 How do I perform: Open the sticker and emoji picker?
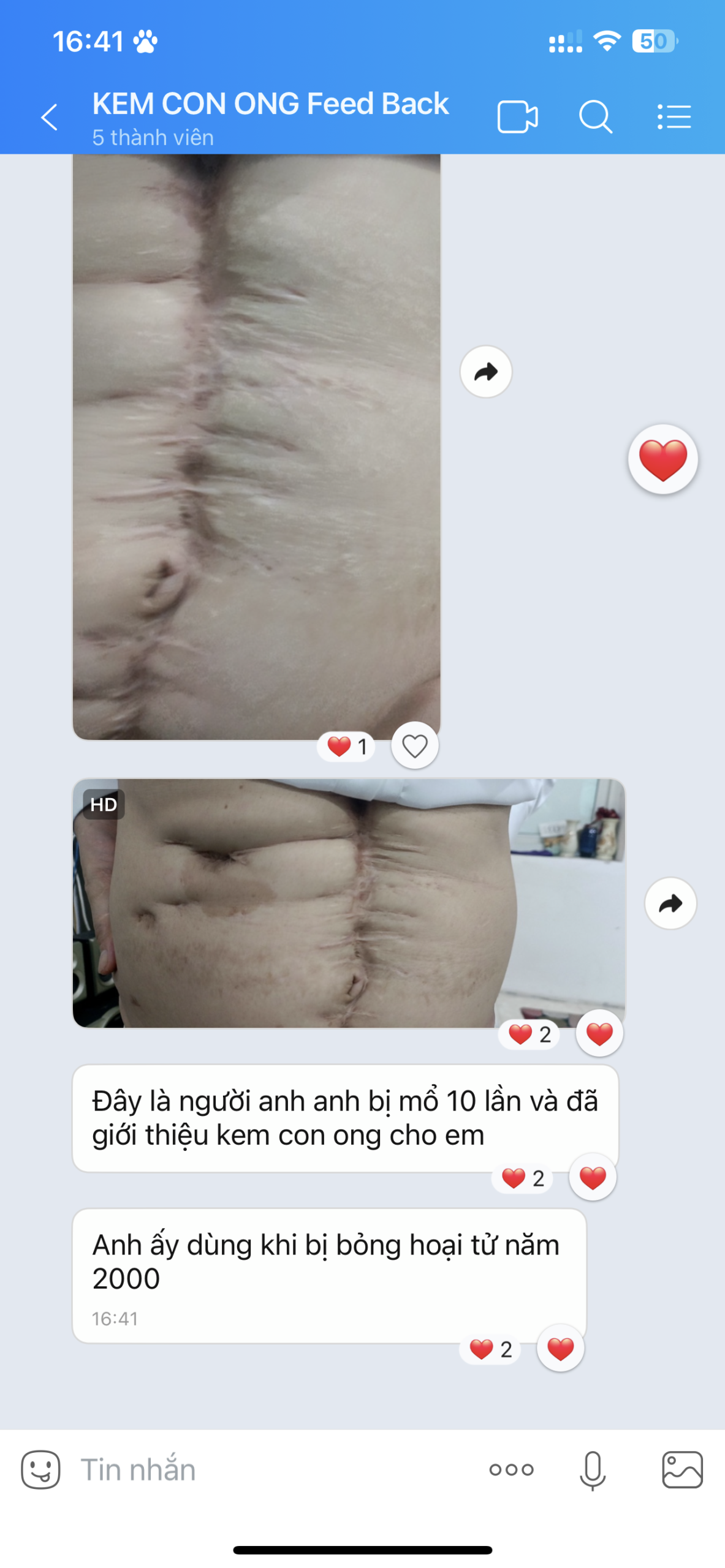[x=40, y=1469]
